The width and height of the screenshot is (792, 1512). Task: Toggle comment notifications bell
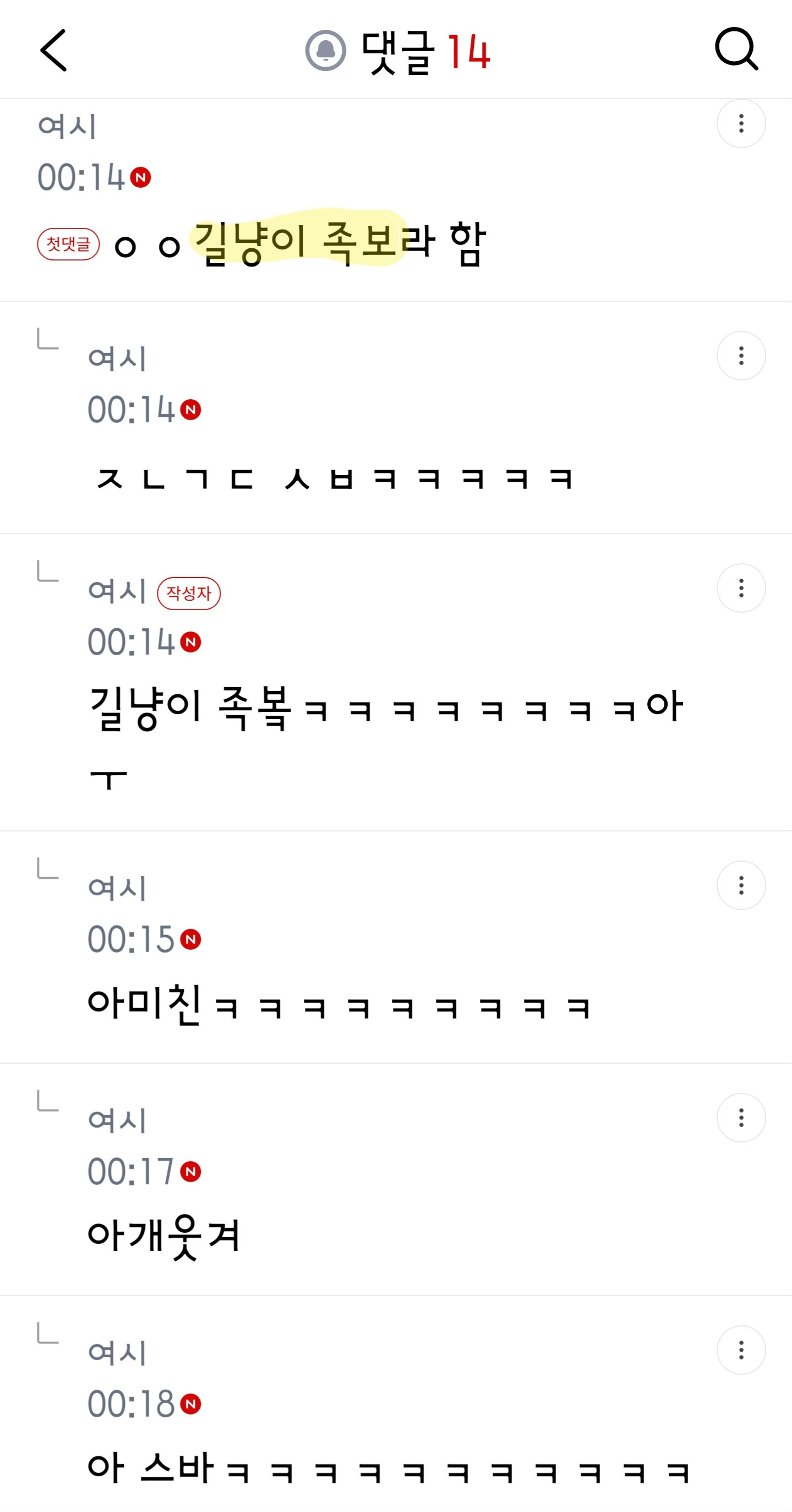pos(326,51)
